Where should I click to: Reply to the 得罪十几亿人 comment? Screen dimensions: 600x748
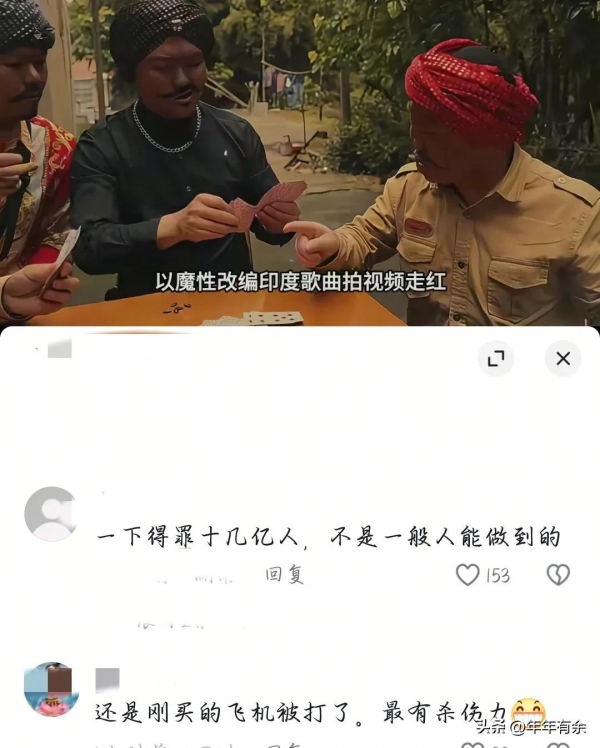tap(284, 575)
